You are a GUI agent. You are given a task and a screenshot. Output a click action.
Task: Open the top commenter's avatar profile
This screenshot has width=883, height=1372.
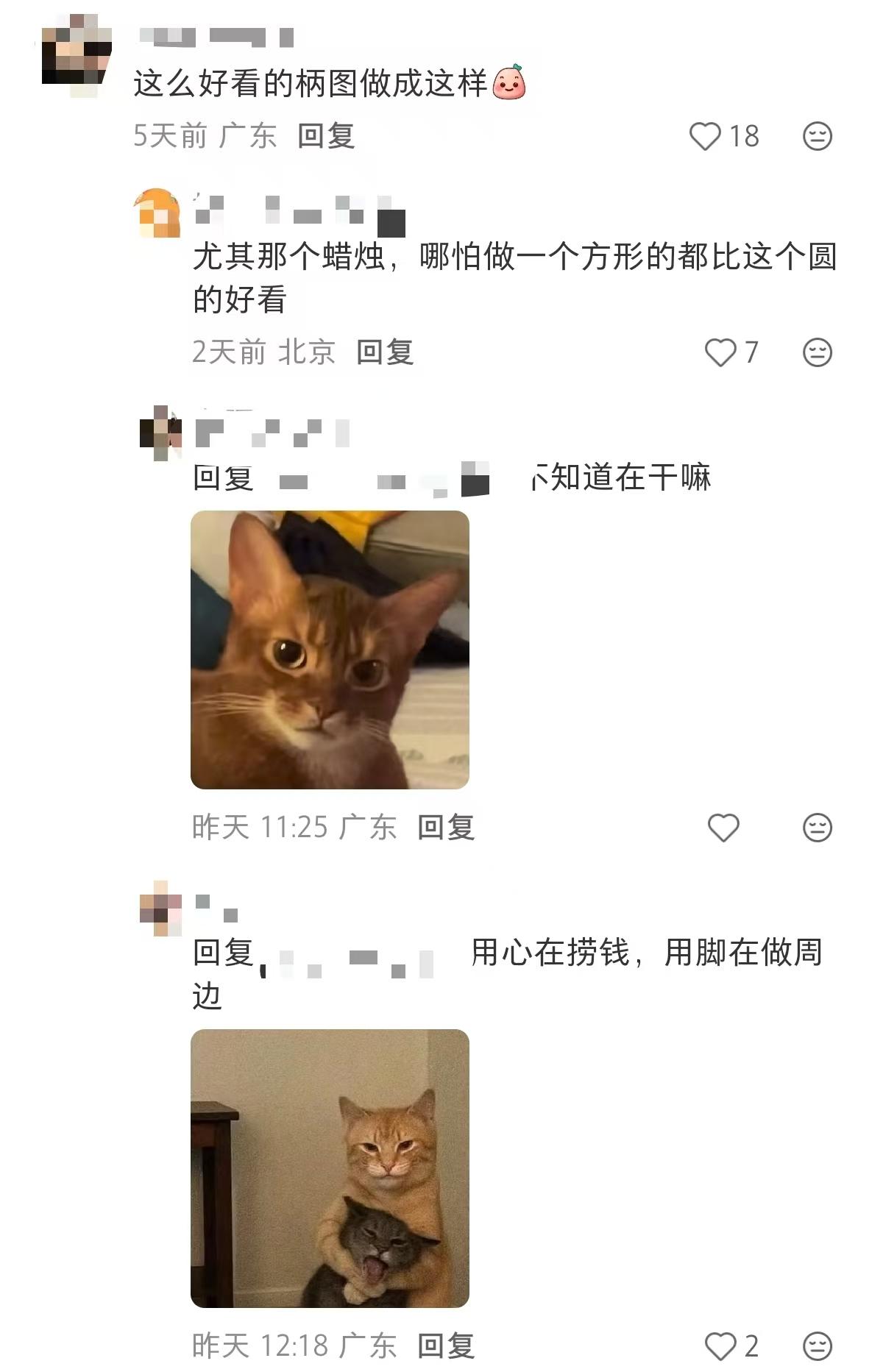pyautogui.click(x=77, y=56)
